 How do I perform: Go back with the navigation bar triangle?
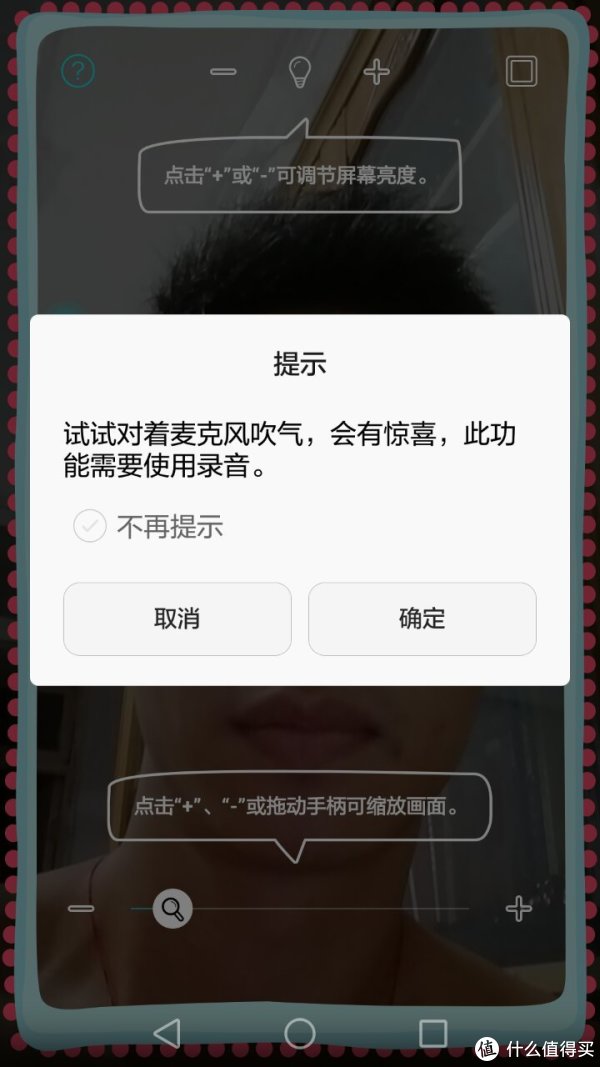coord(167,1033)
